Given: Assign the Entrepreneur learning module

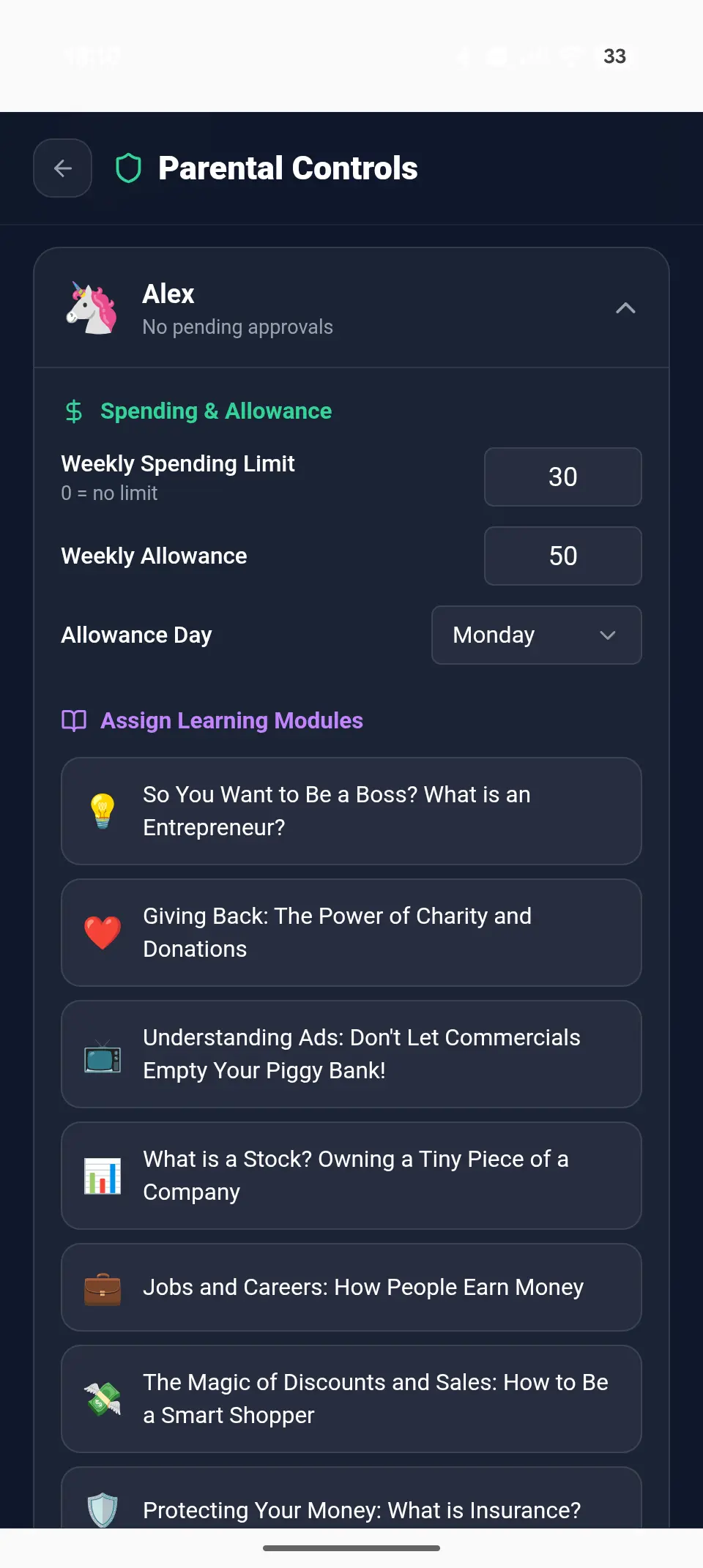Looking at the screenshot, I should click(351, 811).
